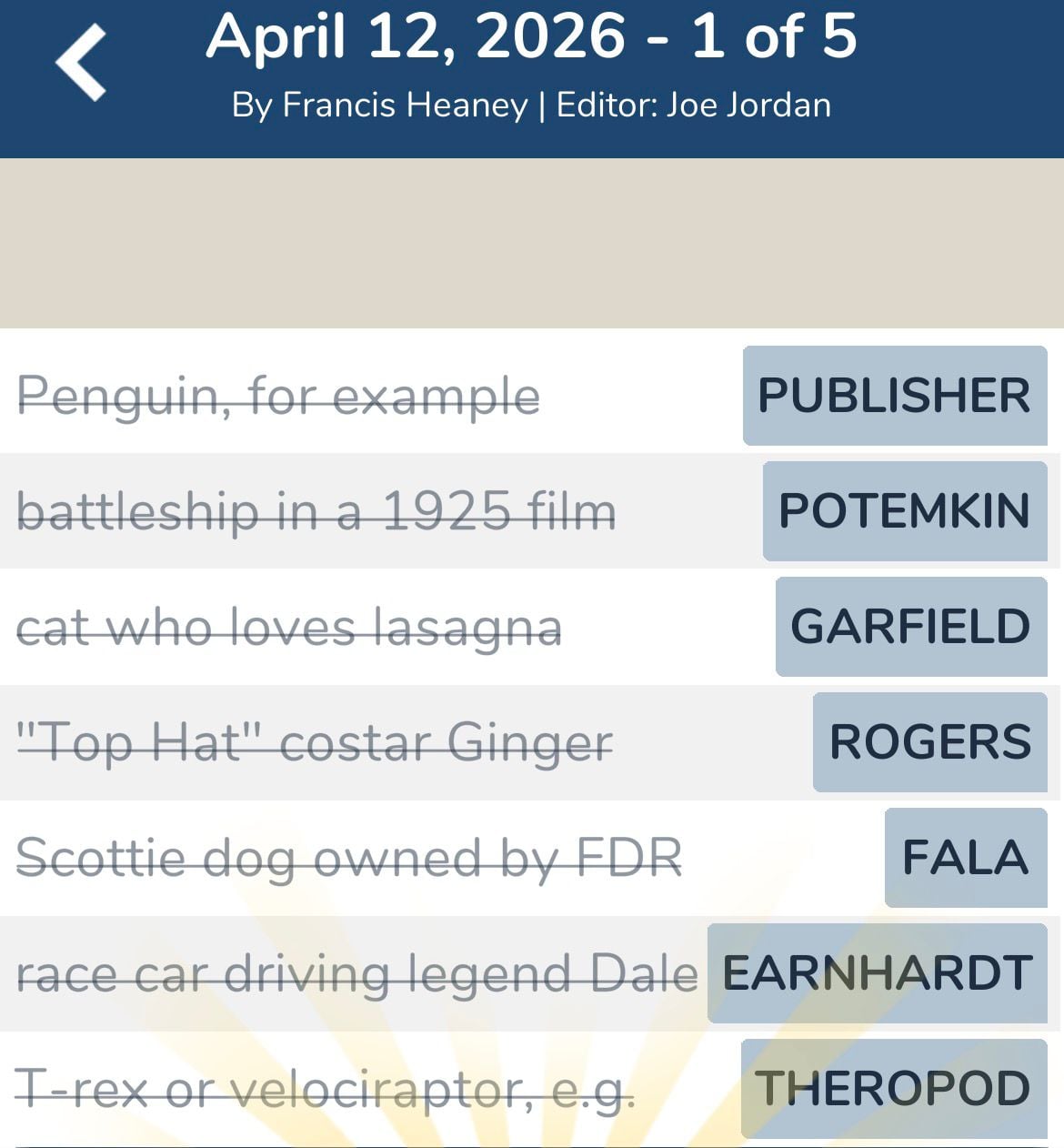1064x1148 pixels.
Task: Select the GARFIELD answer tile
Action: (910, 628)
